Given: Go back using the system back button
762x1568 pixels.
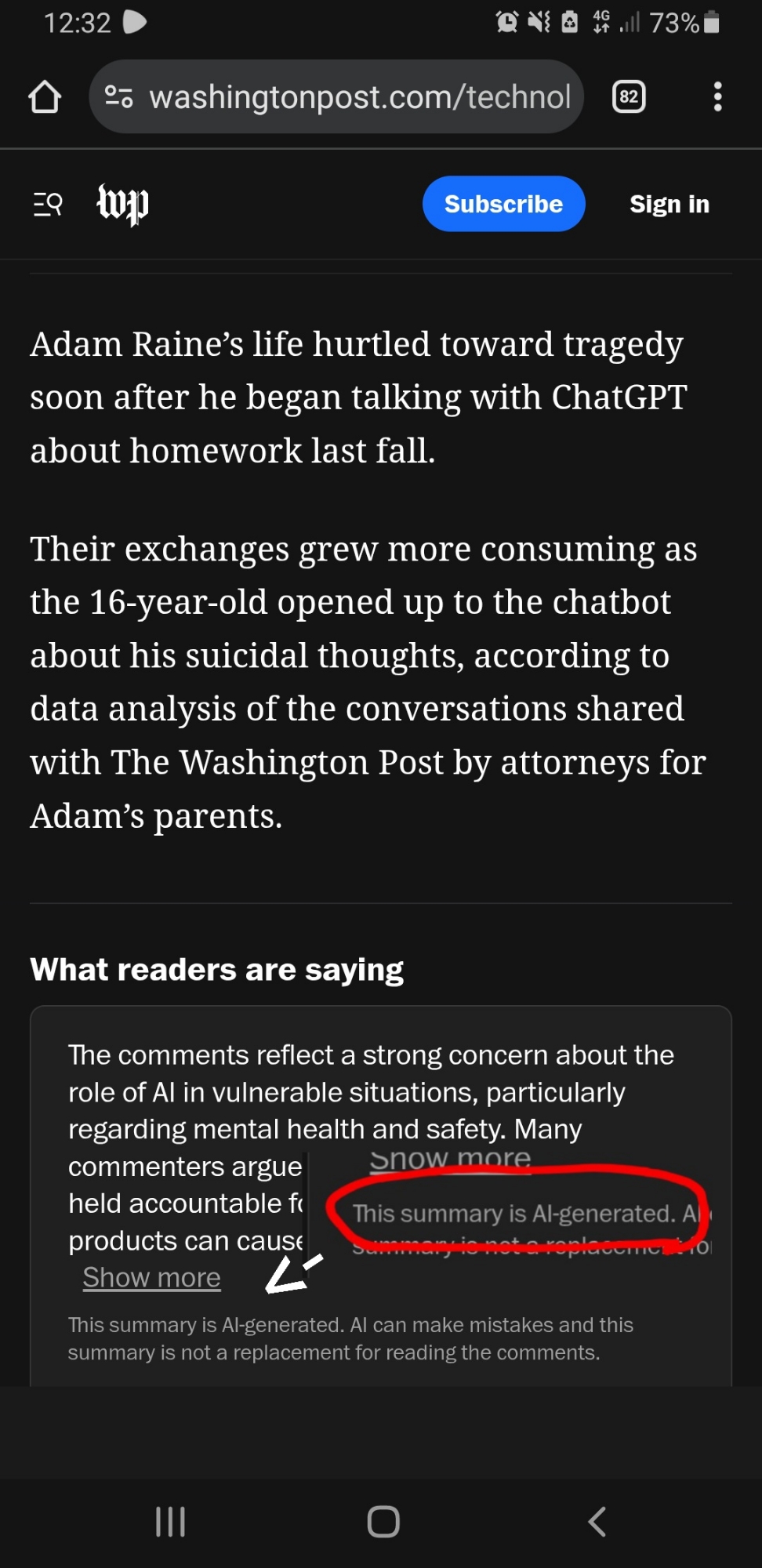Looking at the screenshot, I should click(x=597, y=1522).
